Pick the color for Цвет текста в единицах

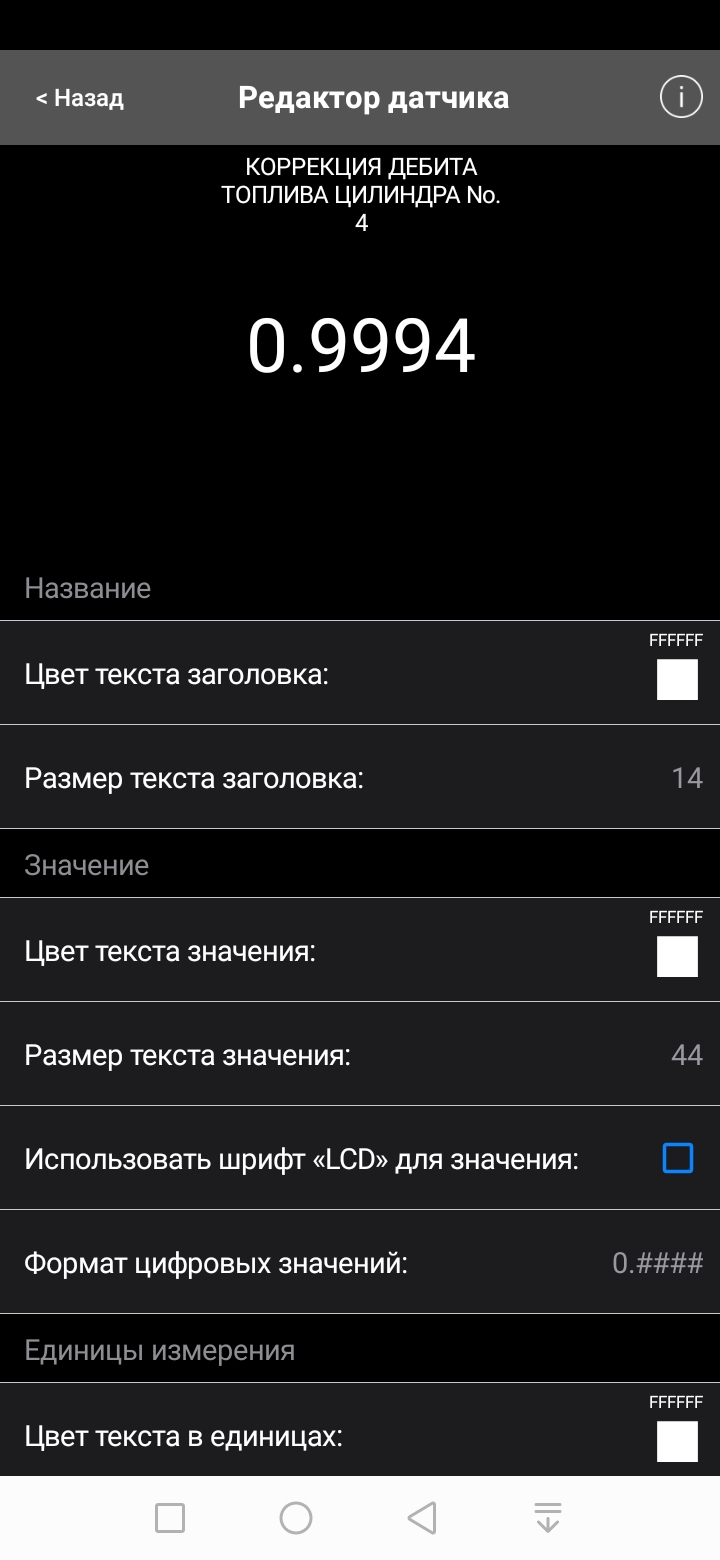click(x=677, y=1442)
